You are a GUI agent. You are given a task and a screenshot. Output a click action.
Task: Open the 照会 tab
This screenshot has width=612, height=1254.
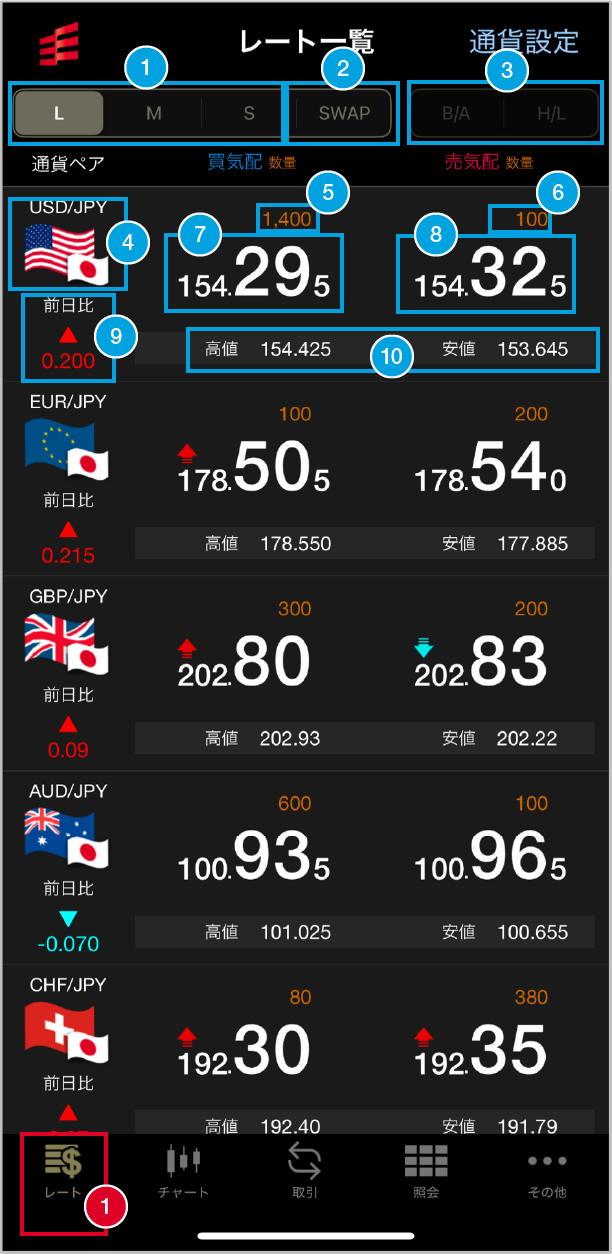point(426,1172)
